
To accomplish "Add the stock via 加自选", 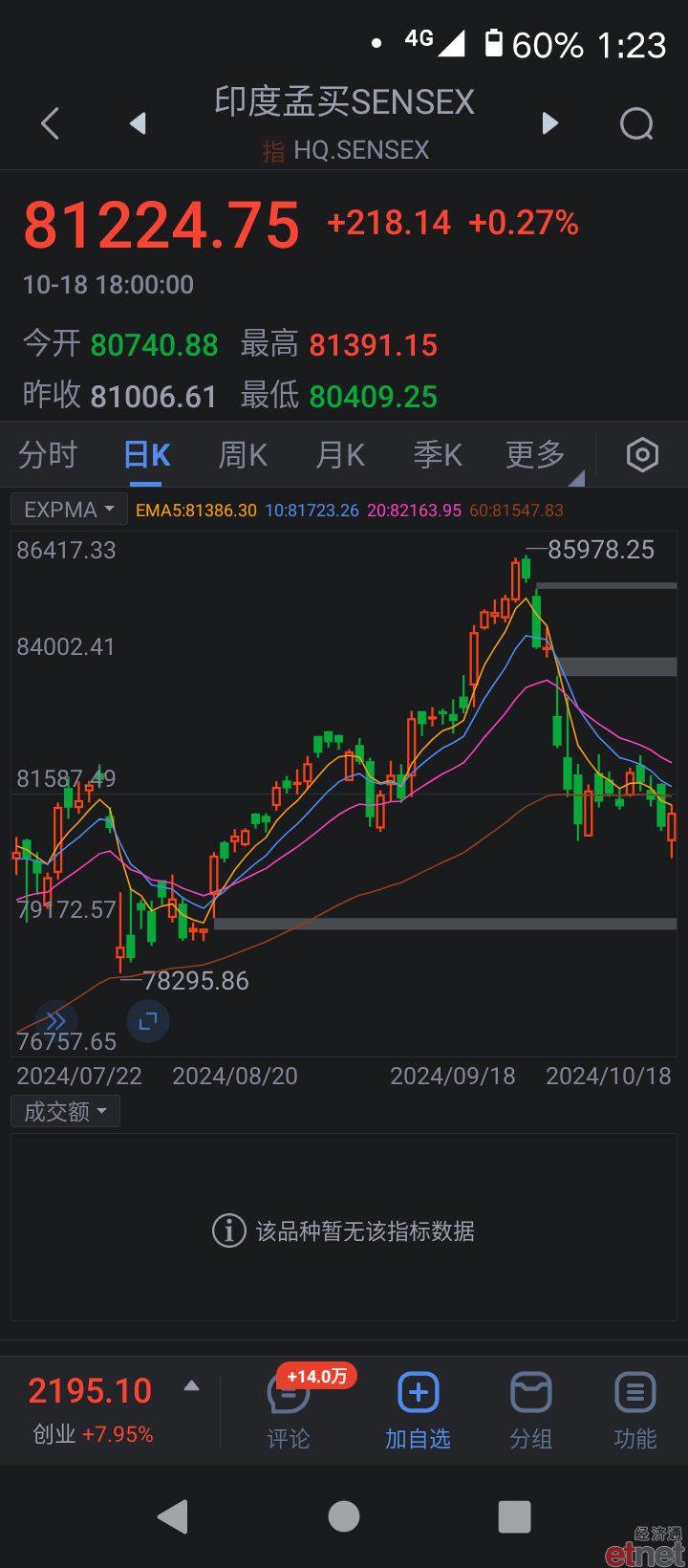I will coord(418,1411).
